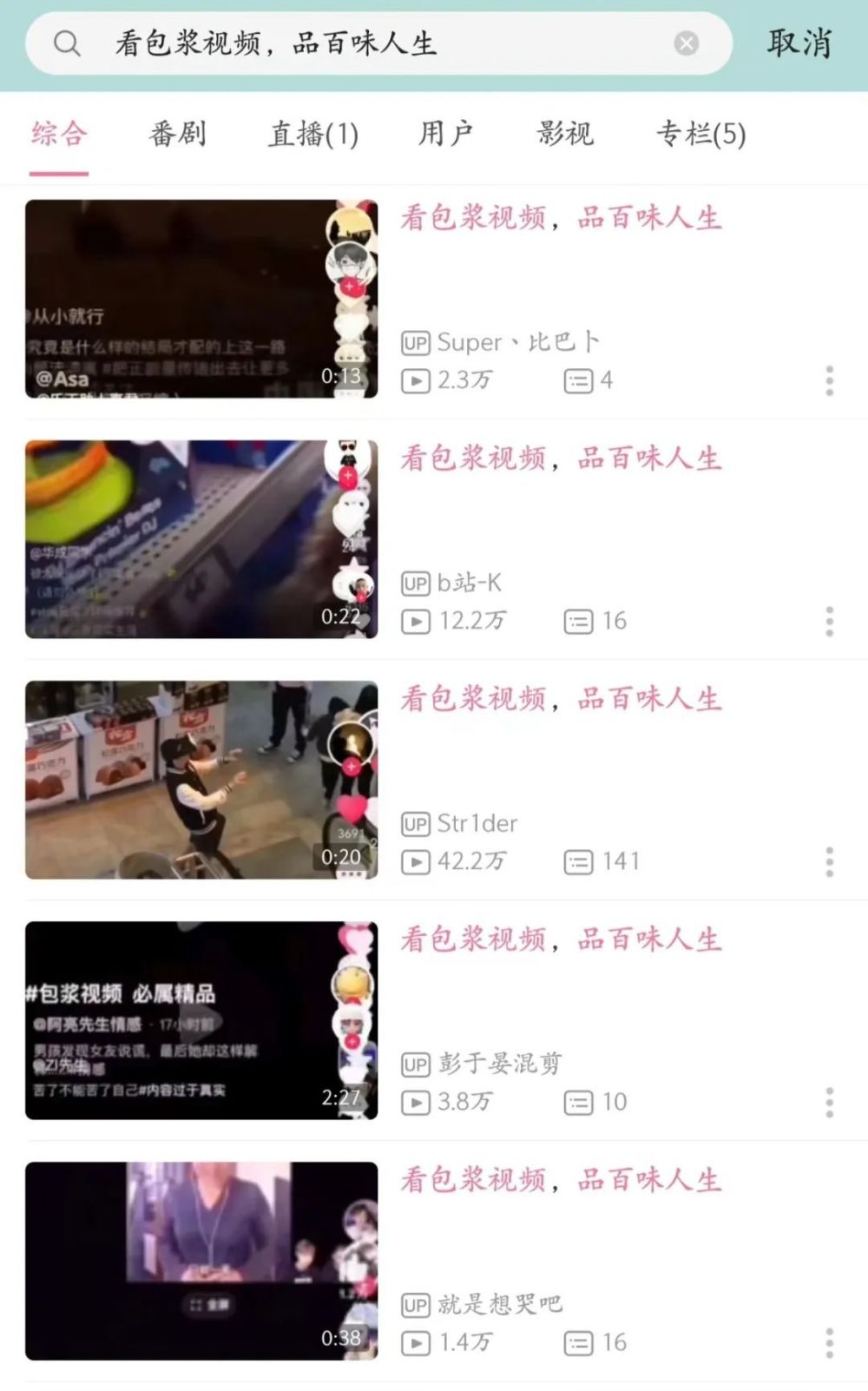Switch to the 番剧 tab
Screen dimensions: 868x1391
178,134
